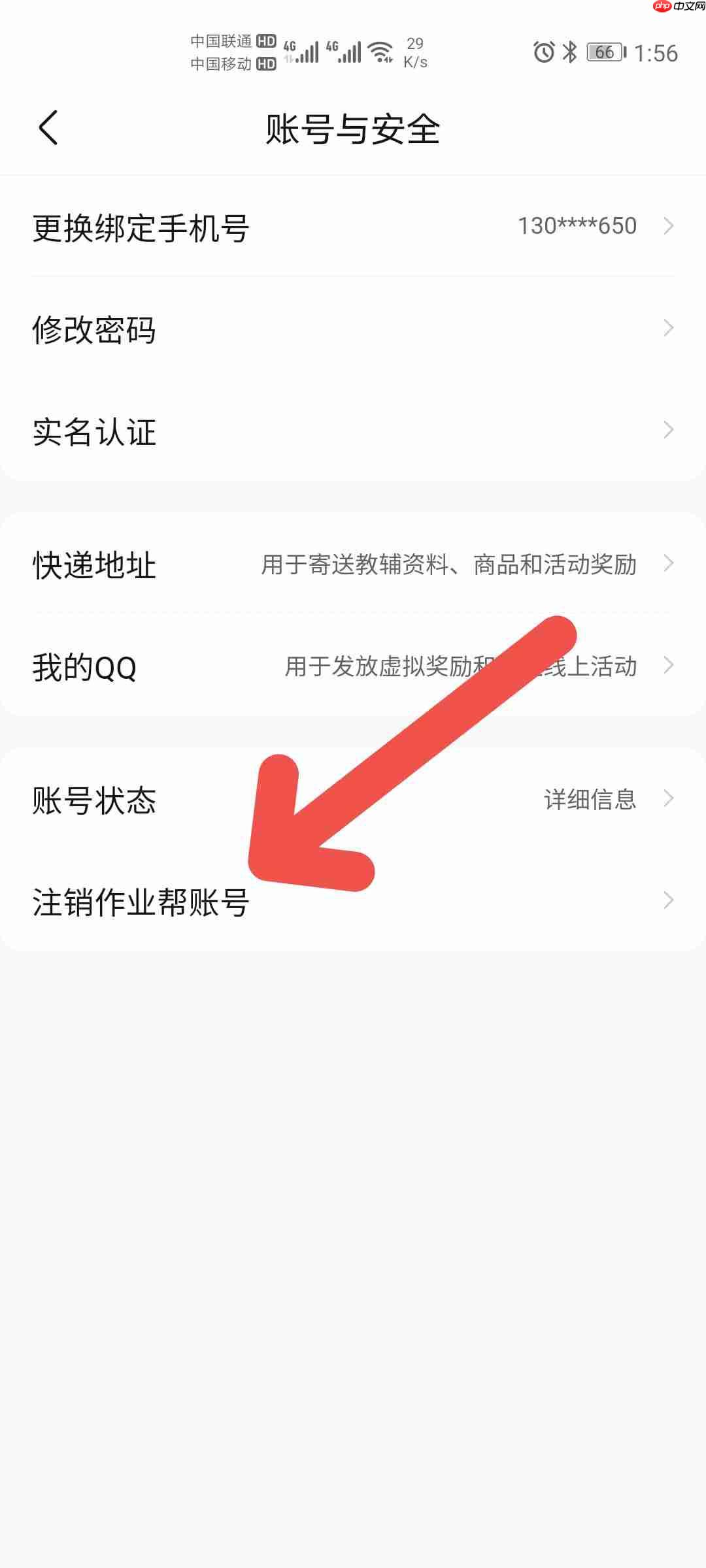
Task: Tap the back arrow to exit 账号与安全
Action: pyautogui.click(x=49, y=128)
